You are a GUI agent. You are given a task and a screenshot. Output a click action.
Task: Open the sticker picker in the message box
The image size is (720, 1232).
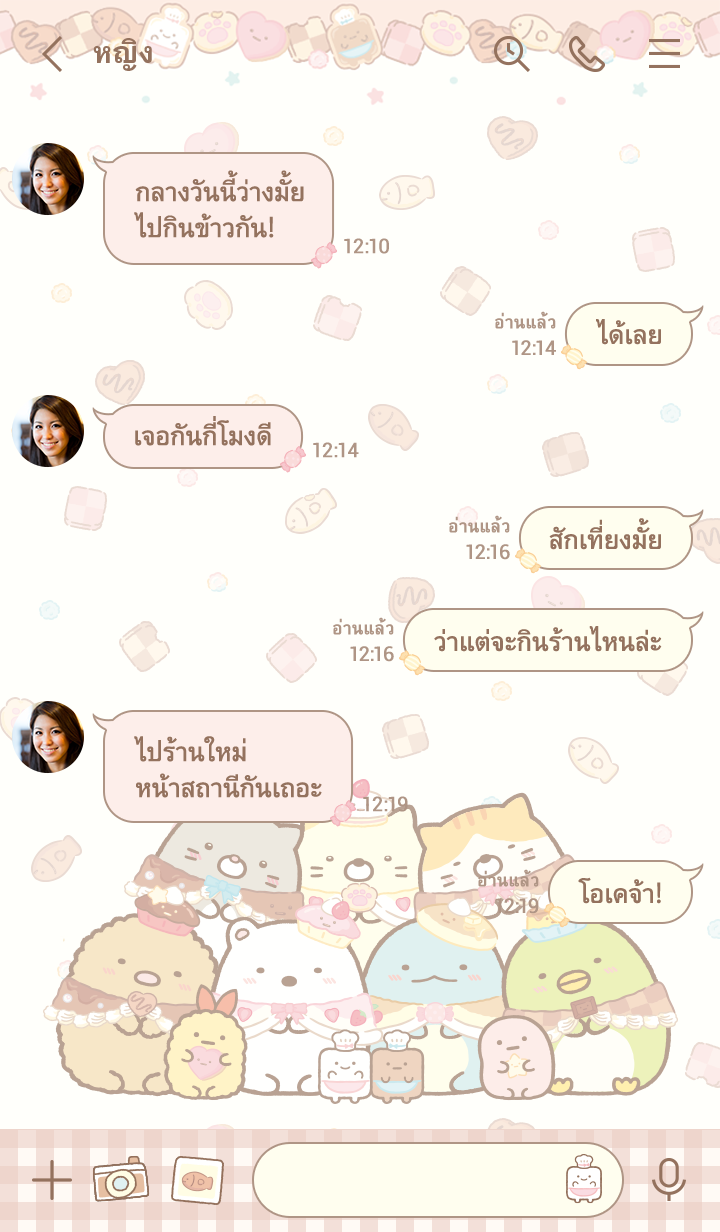(582, 1179)
